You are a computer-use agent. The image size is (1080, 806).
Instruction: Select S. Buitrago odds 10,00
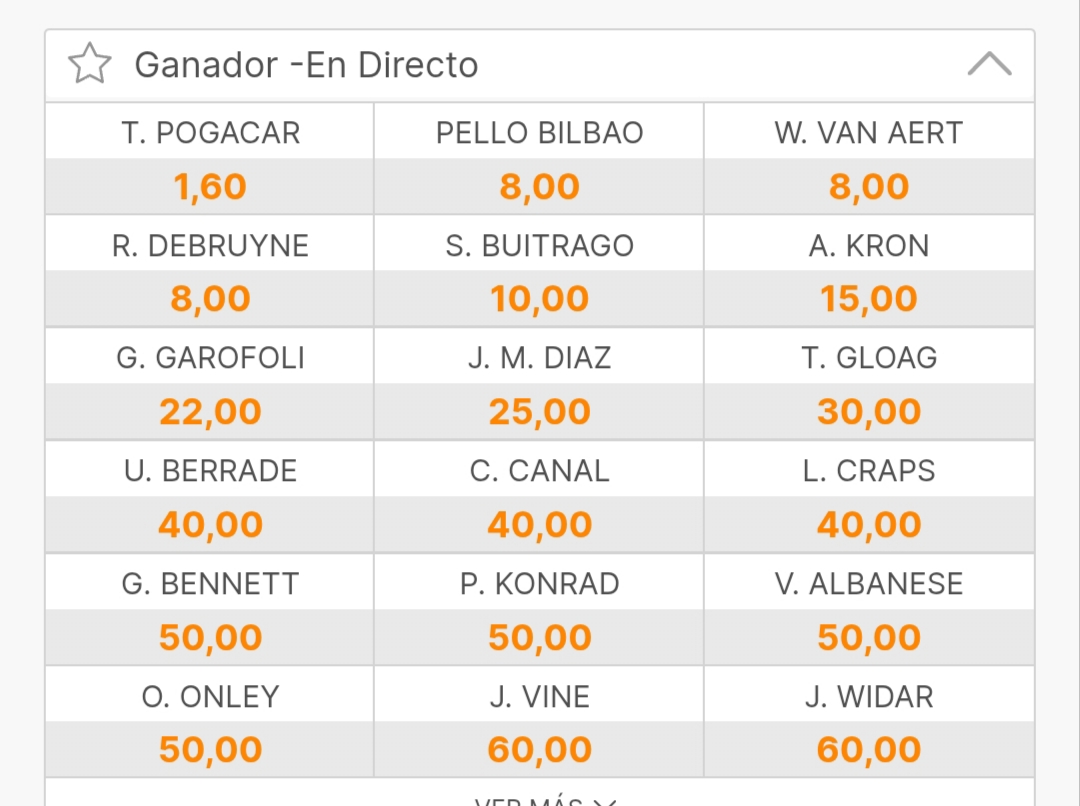tap(539, 299)
